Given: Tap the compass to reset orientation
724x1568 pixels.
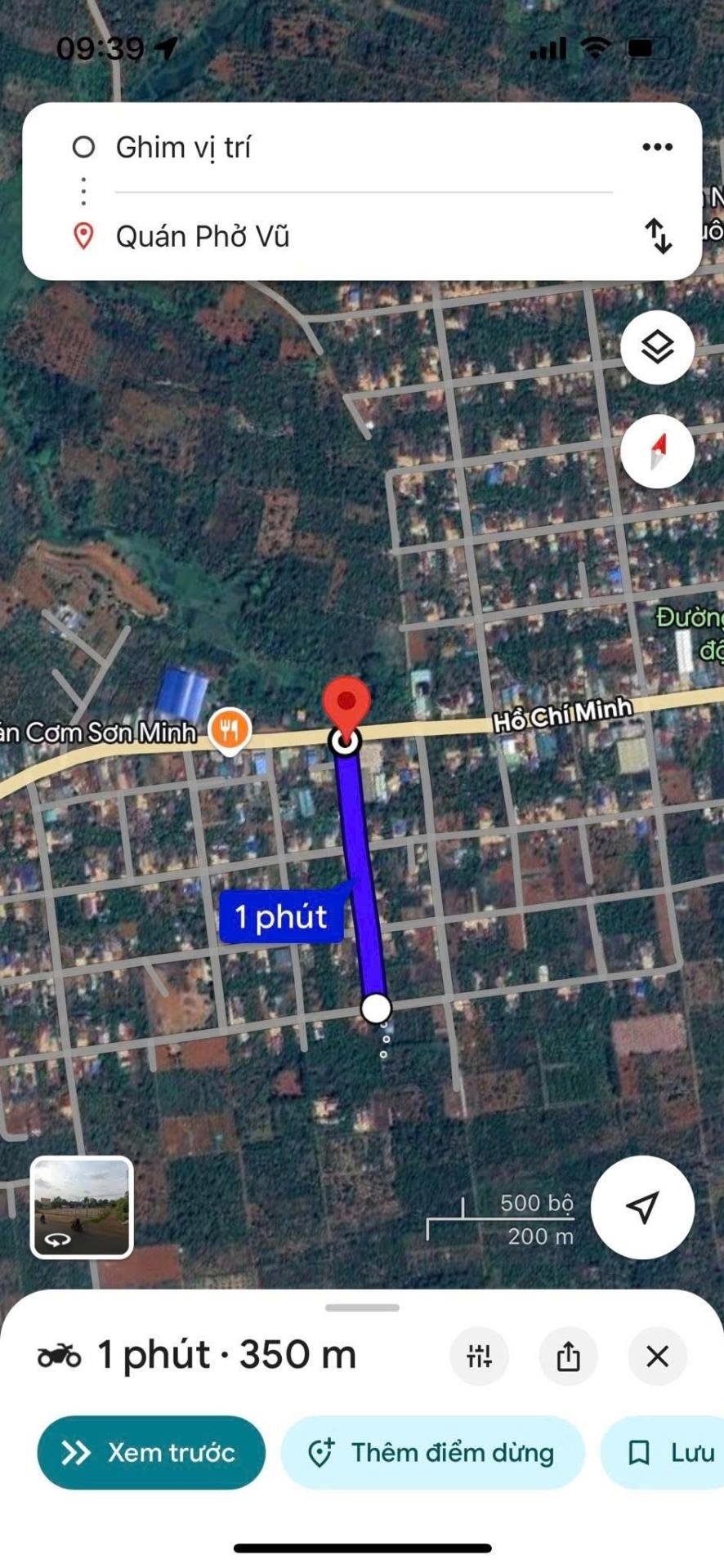Looking at the screenshot, I should coord(657,452).
